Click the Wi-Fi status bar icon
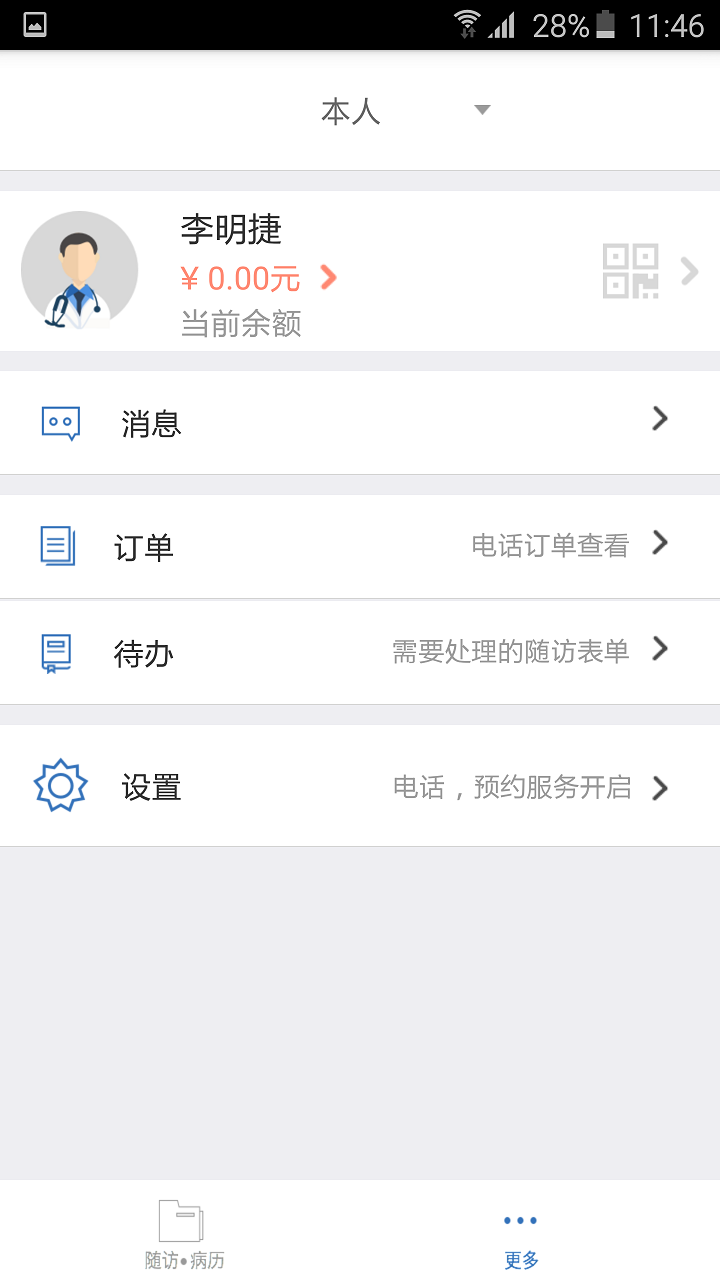Screen dimensions: 720x1280 point(470,23)
